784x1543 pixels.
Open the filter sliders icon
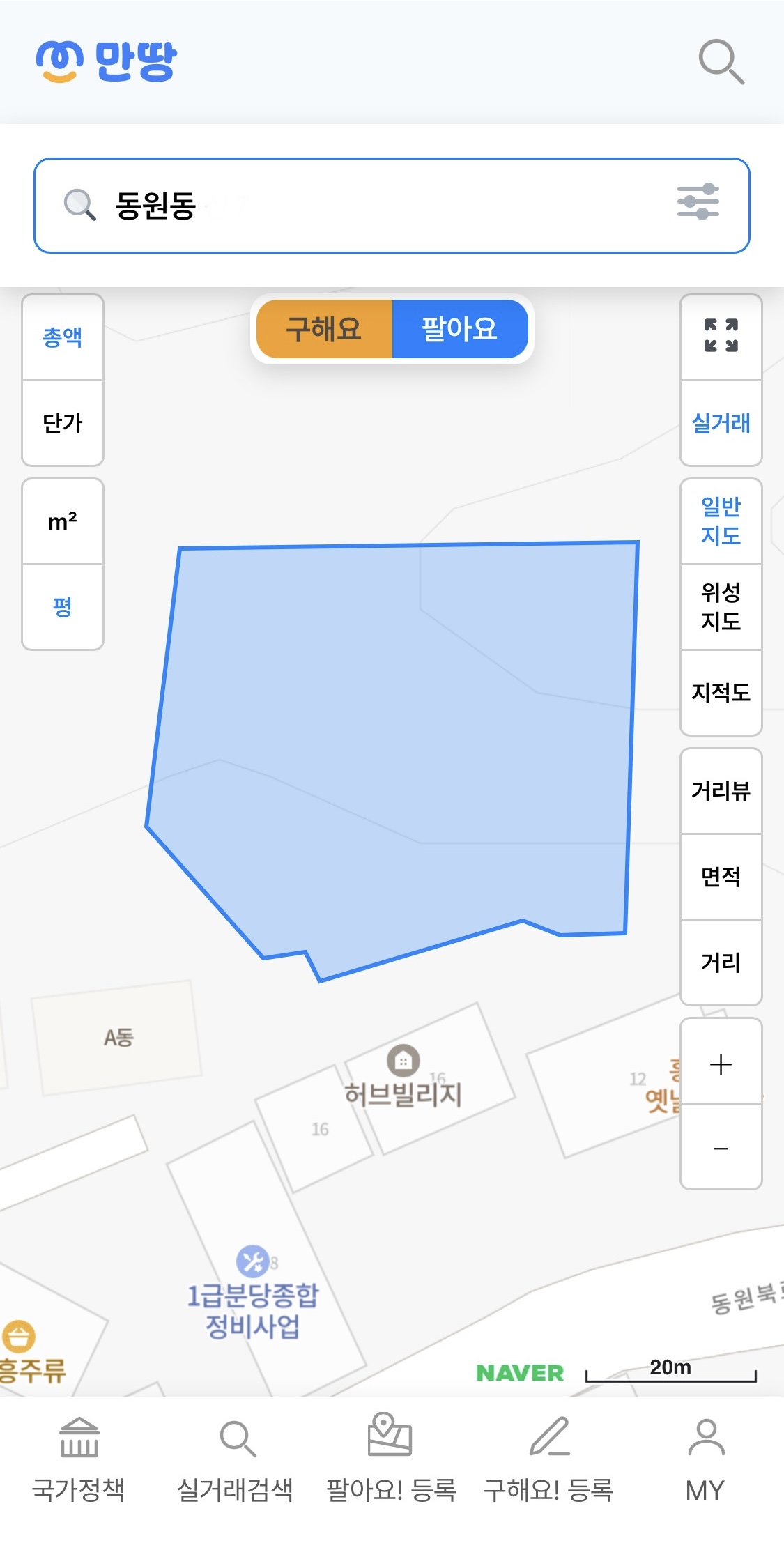[698, 202]
